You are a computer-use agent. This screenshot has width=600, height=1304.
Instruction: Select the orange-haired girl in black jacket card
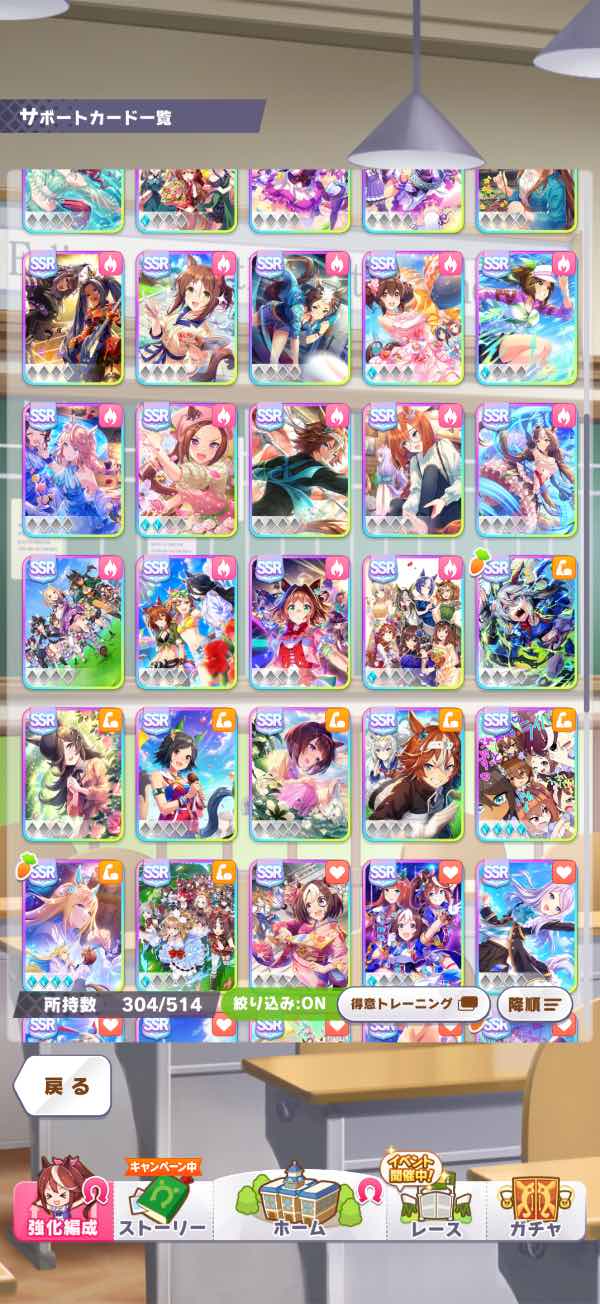pyautogui.click(x=413, y=774)
